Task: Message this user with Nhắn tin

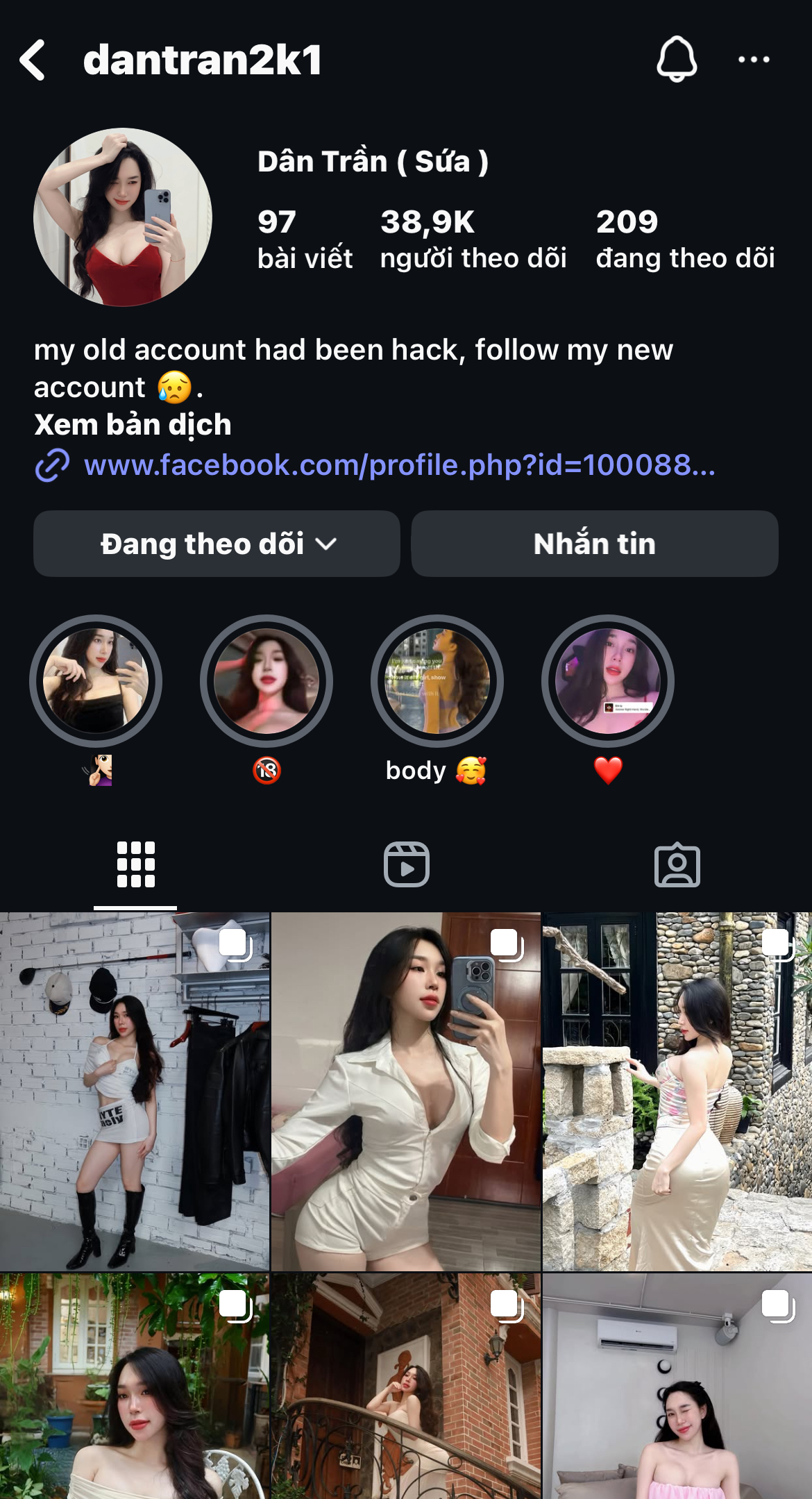Action: pyautogui.click(x=595, y=544)
